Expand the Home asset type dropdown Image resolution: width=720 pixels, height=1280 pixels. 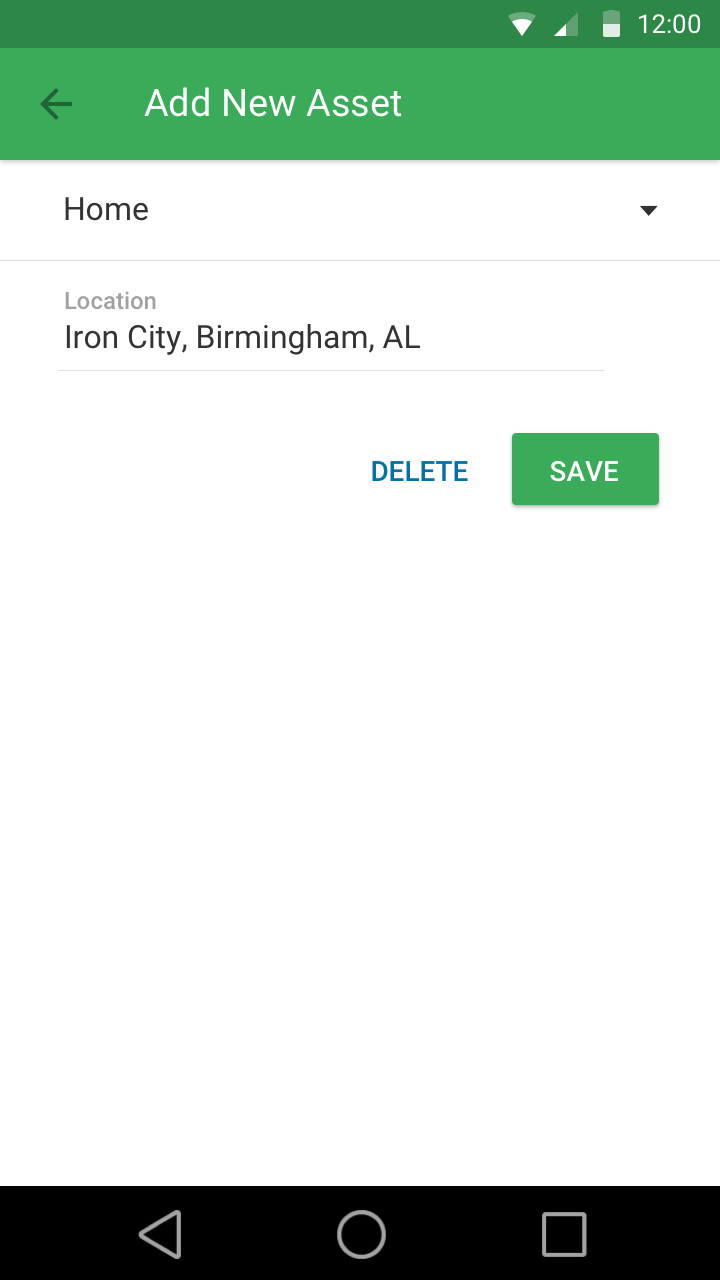[360, 210]
